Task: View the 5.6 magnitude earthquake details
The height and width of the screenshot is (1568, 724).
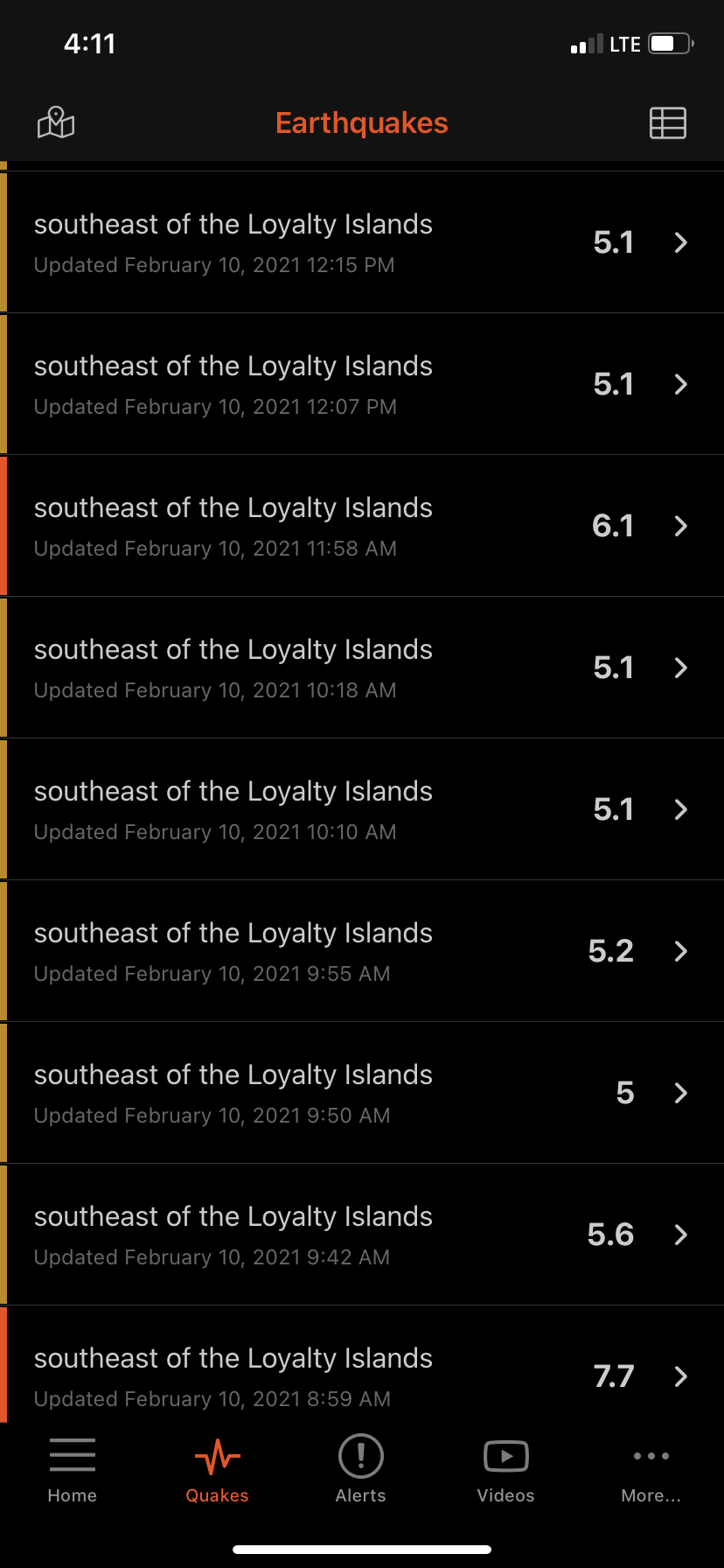Action: 362,1235
